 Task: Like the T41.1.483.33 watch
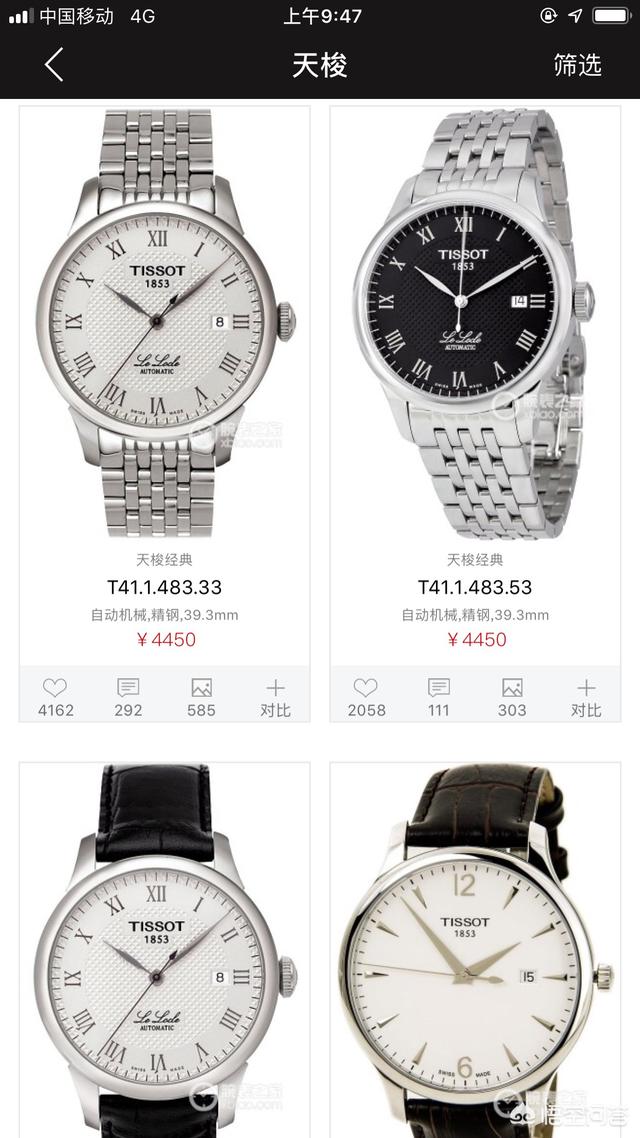(54, 696)
